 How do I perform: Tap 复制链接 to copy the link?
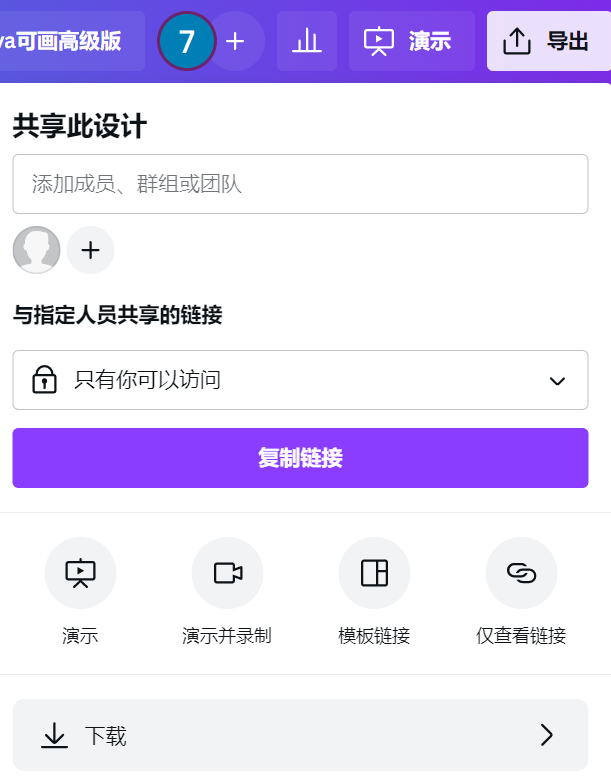point(300,458)
